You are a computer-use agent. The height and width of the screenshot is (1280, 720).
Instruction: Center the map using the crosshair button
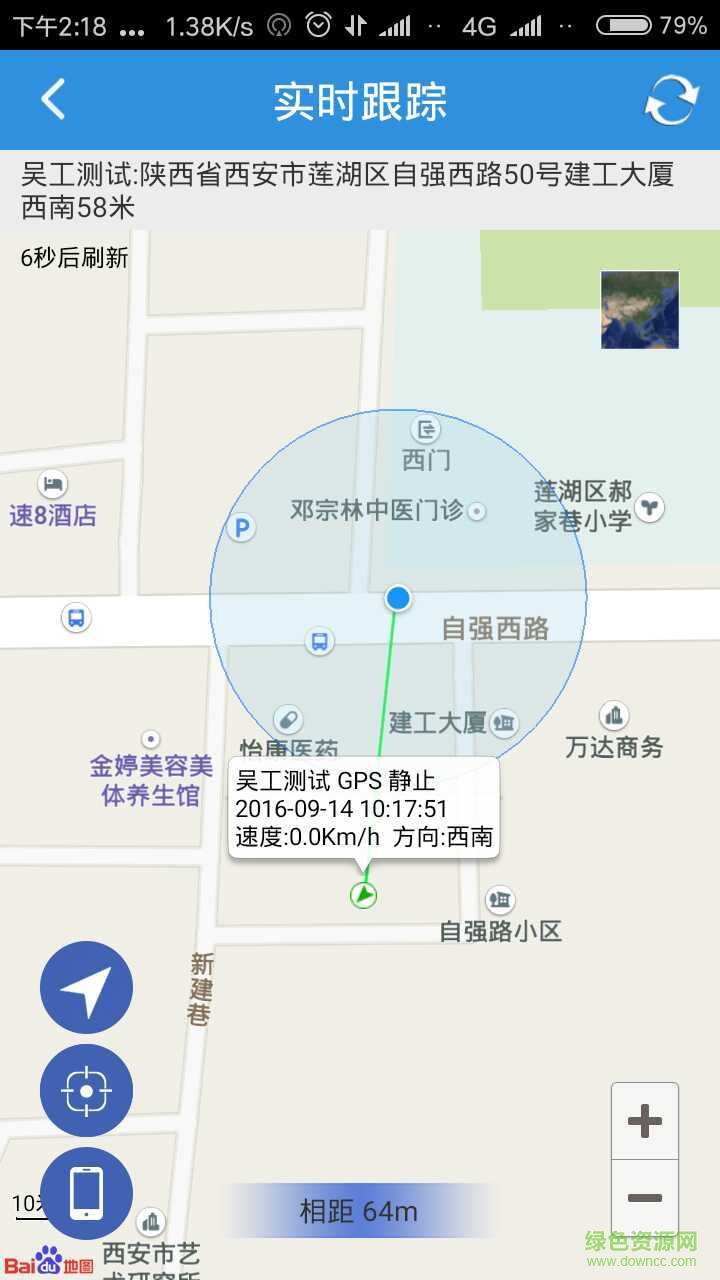[x=86, y=1090]
